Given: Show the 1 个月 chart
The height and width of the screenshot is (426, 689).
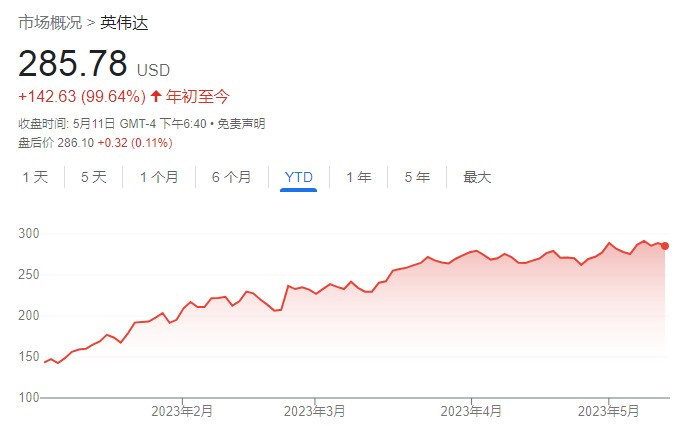Looking at the screenshot, I should click(x=160, y=177).
